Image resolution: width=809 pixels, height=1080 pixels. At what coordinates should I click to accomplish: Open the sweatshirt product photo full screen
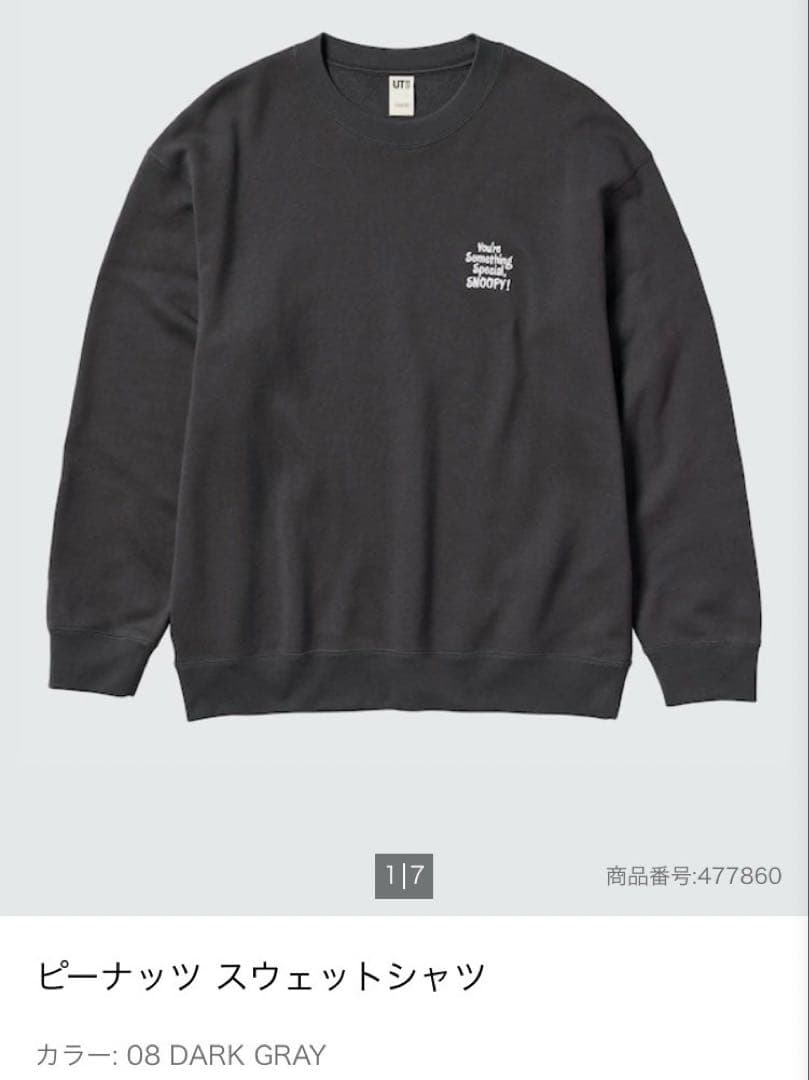tap(404, 400)
